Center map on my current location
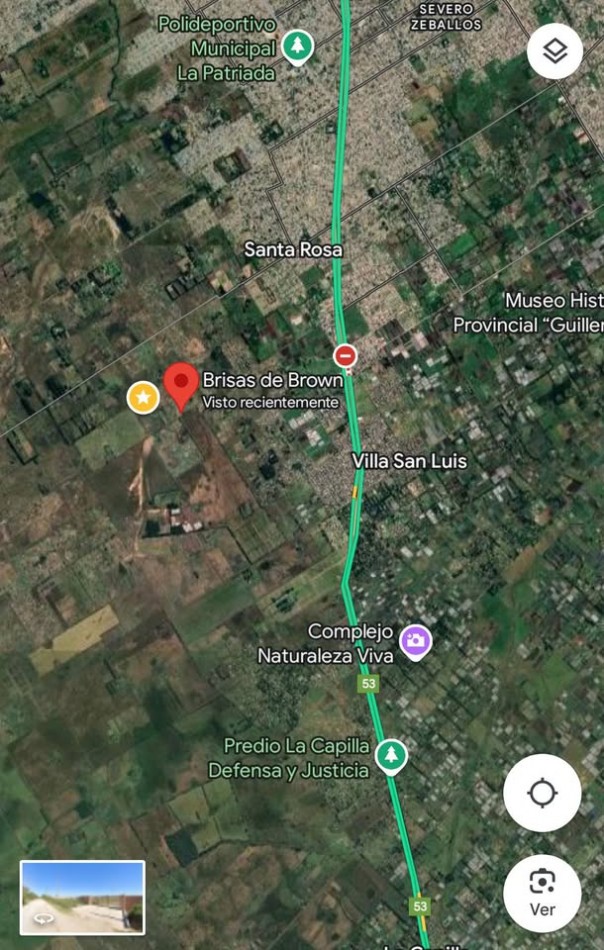The height and width of the screenshot is (950, 604). 542,793
